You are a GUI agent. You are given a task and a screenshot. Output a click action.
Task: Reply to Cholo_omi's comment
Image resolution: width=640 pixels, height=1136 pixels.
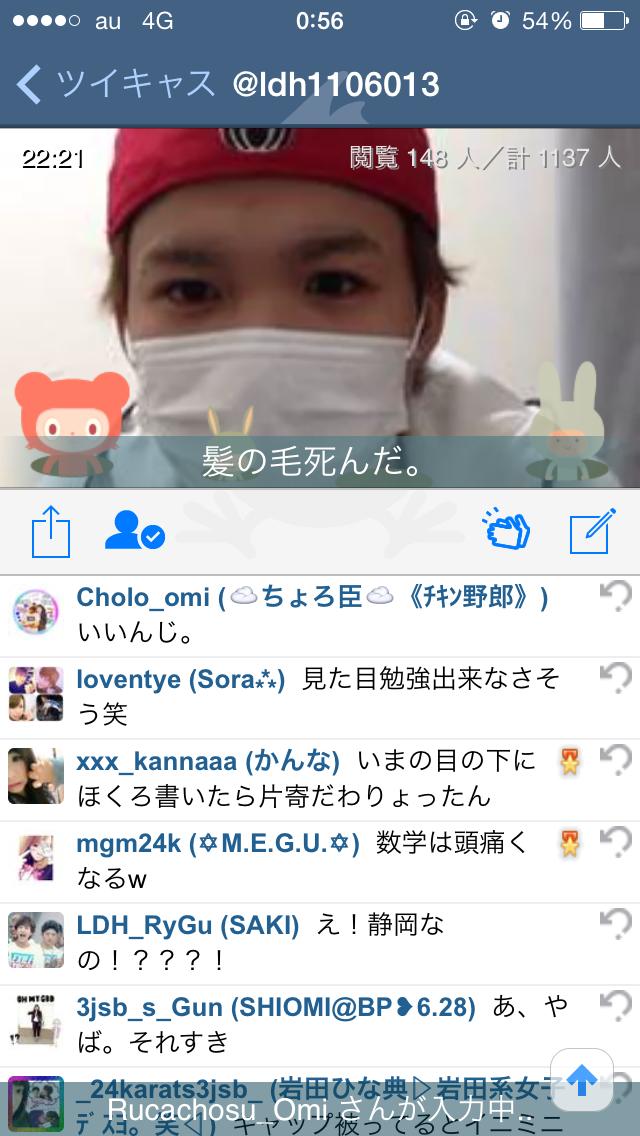[615, 599]
